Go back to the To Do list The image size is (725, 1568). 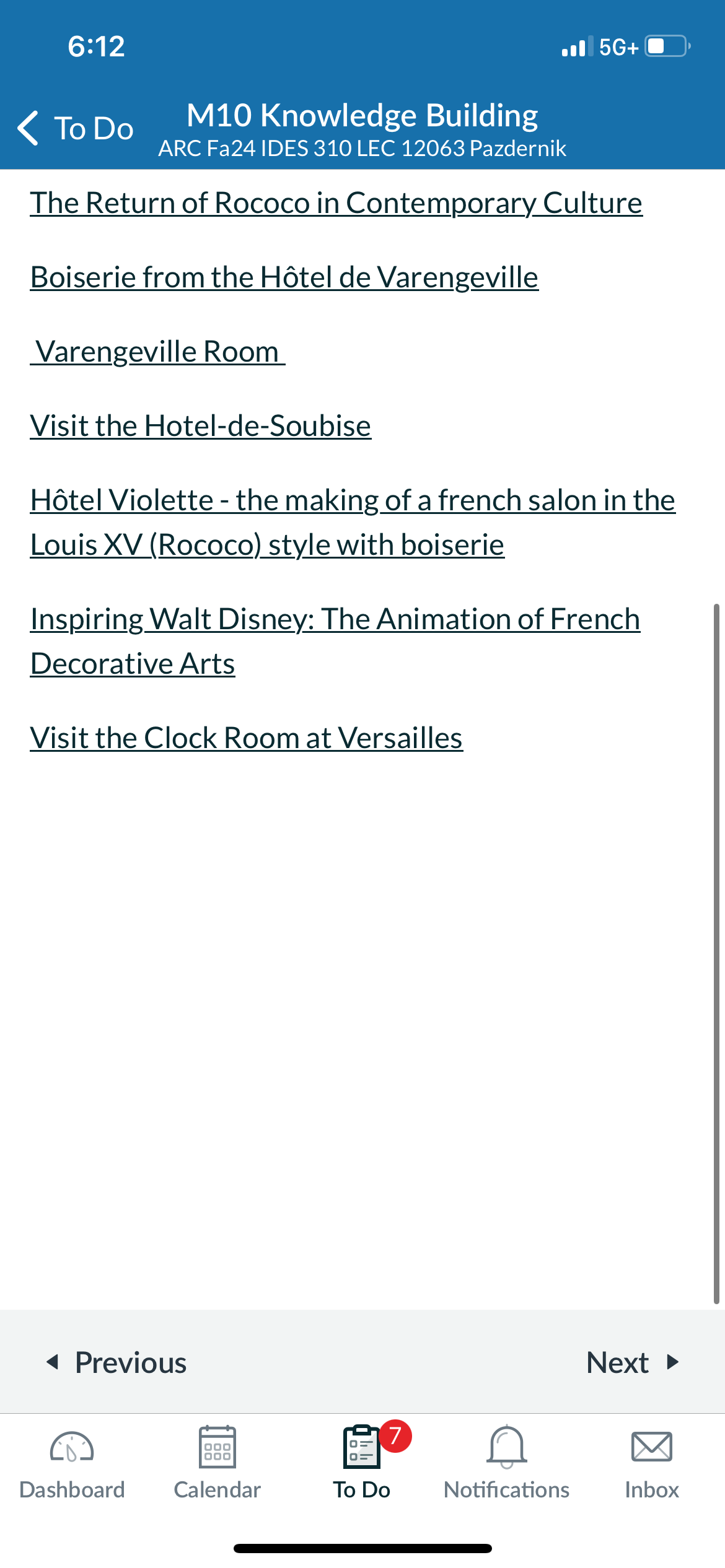click(76, 128)
